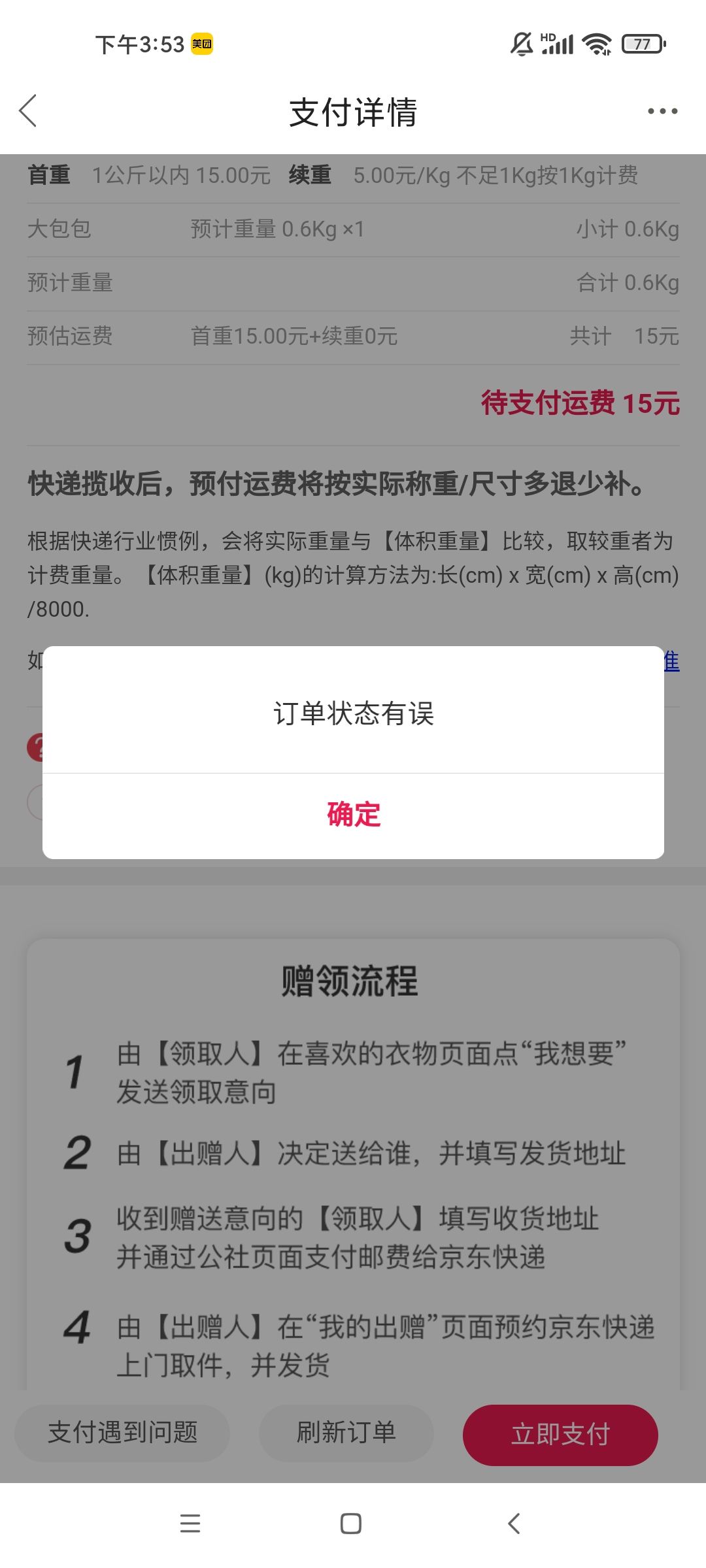Pay now via 立即支付

pyautogui.click(x=560, y=1435)
